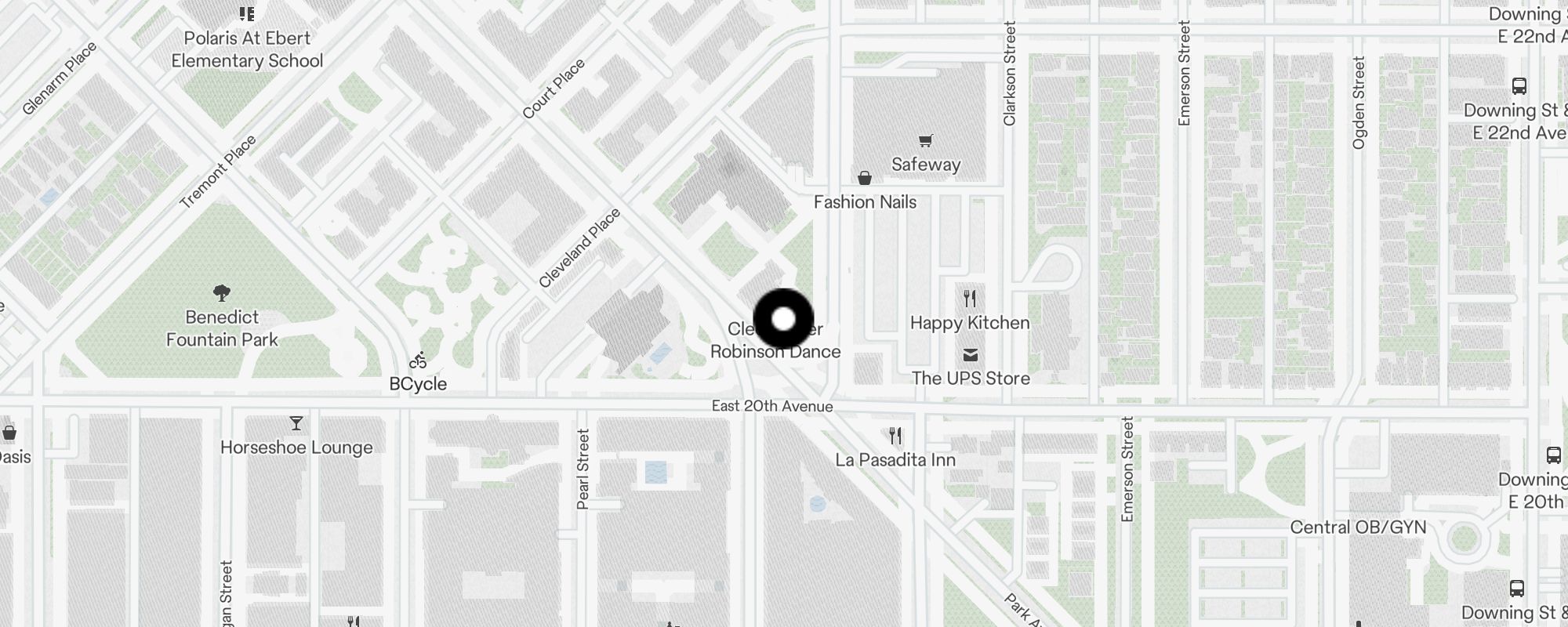Select the BCycle bike station marker

tap(419, 361)
